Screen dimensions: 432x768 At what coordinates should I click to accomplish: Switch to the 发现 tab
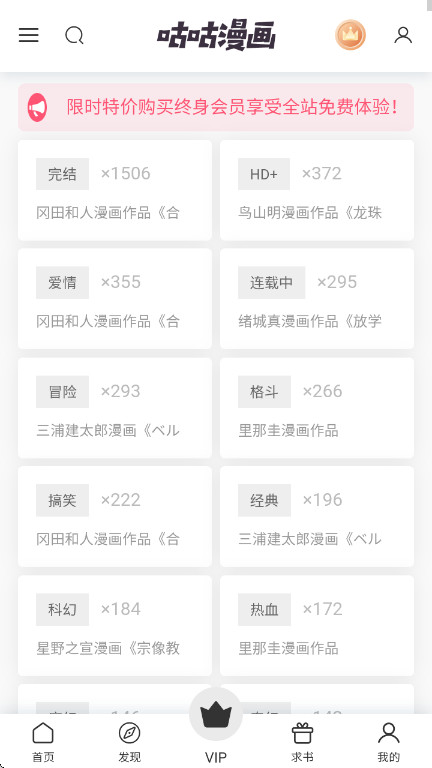click(129, 742)
